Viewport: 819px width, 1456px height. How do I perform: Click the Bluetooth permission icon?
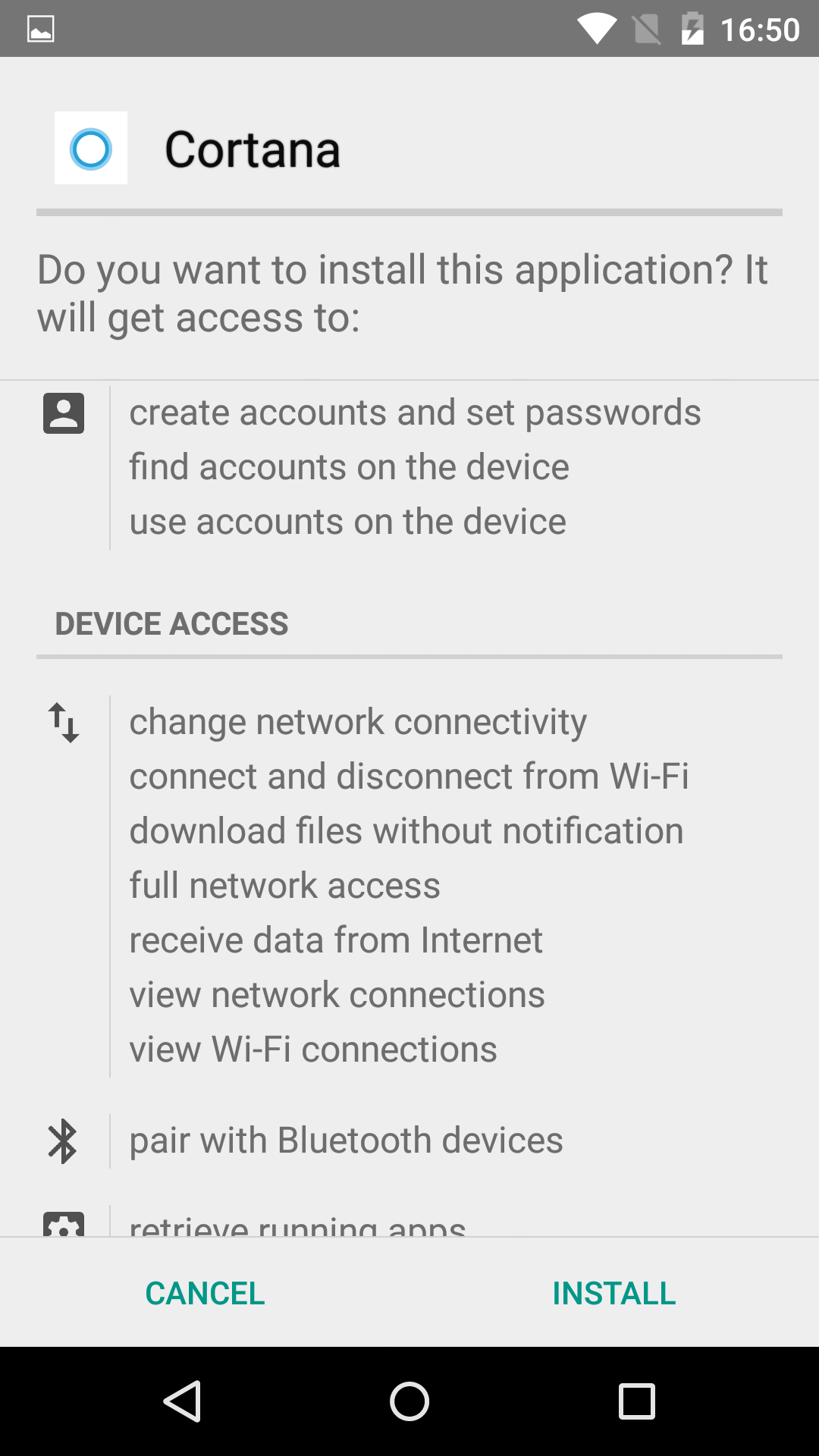point(64,1139)
